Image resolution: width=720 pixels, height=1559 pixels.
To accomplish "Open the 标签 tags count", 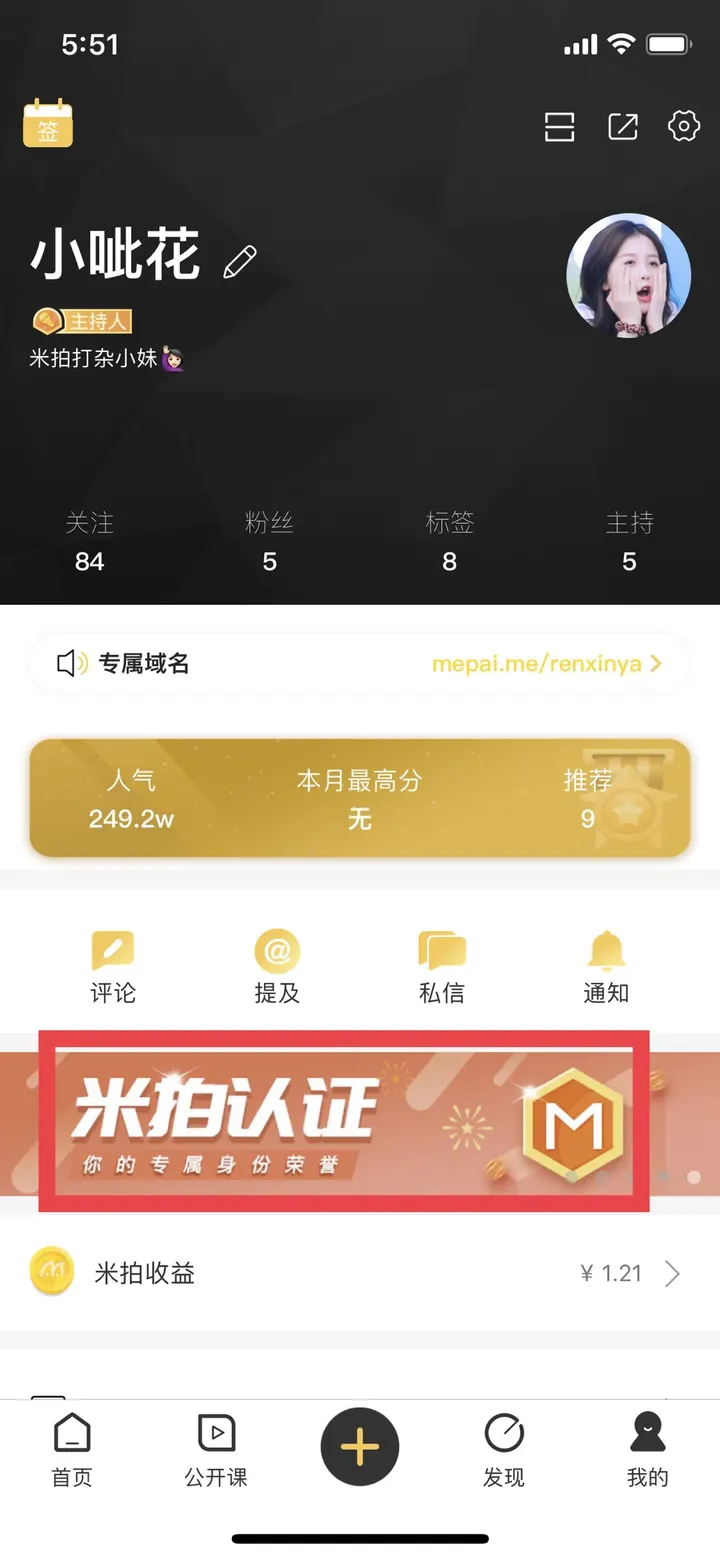I will [449, 541].
